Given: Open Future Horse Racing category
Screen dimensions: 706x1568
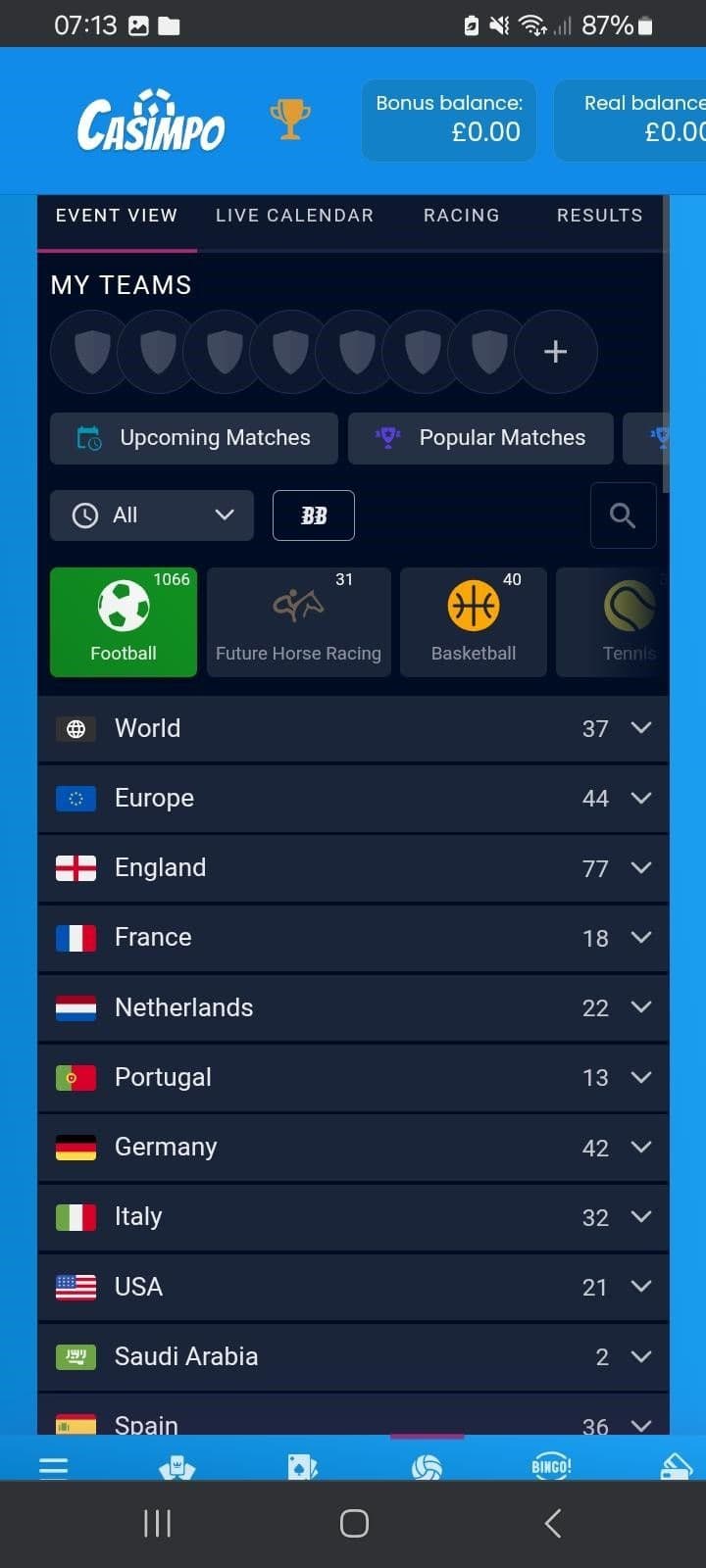Looking at the screenshot, I should [x=298, y=622].
